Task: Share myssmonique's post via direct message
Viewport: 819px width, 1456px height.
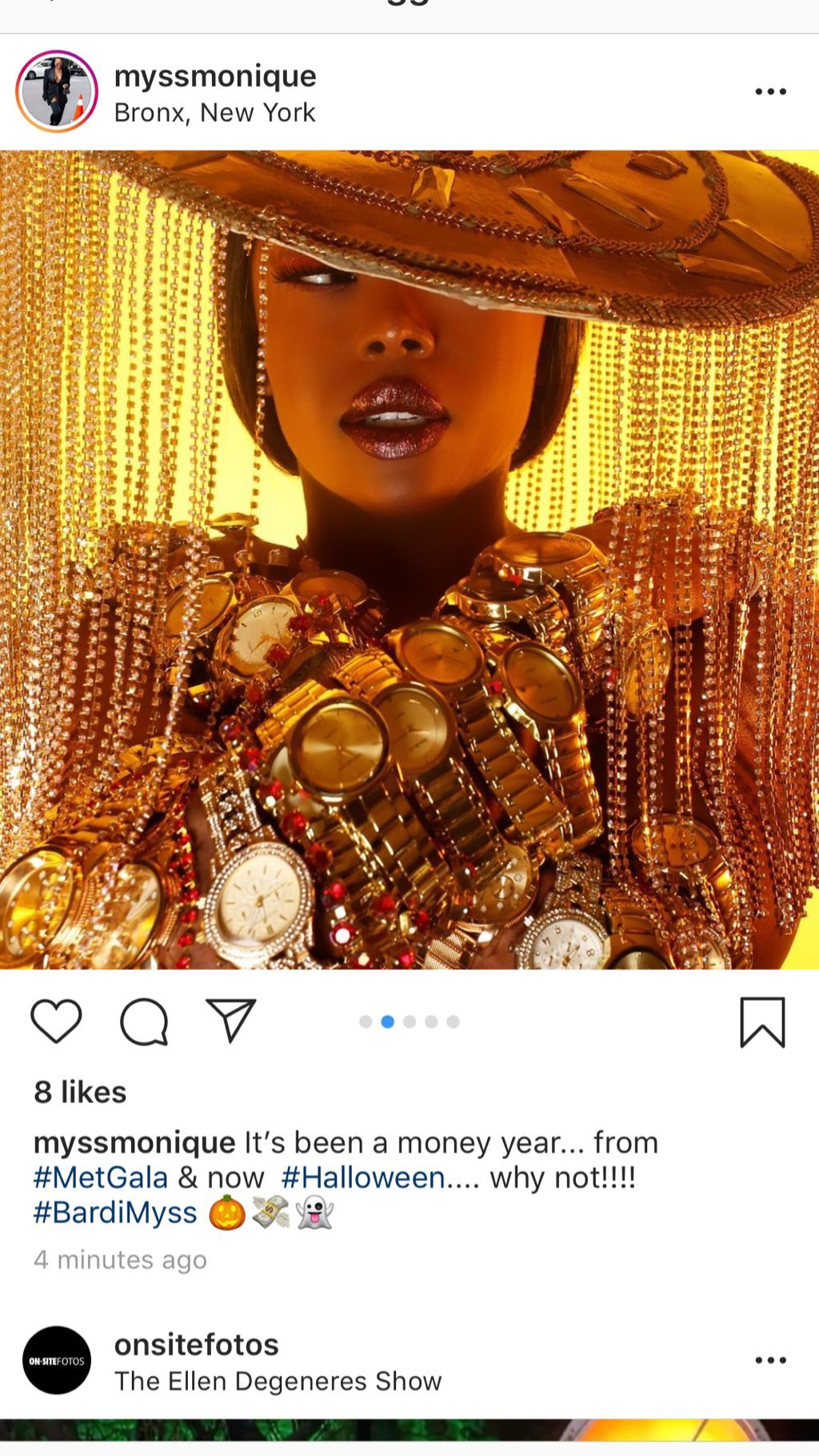Action: point(230,1020)
